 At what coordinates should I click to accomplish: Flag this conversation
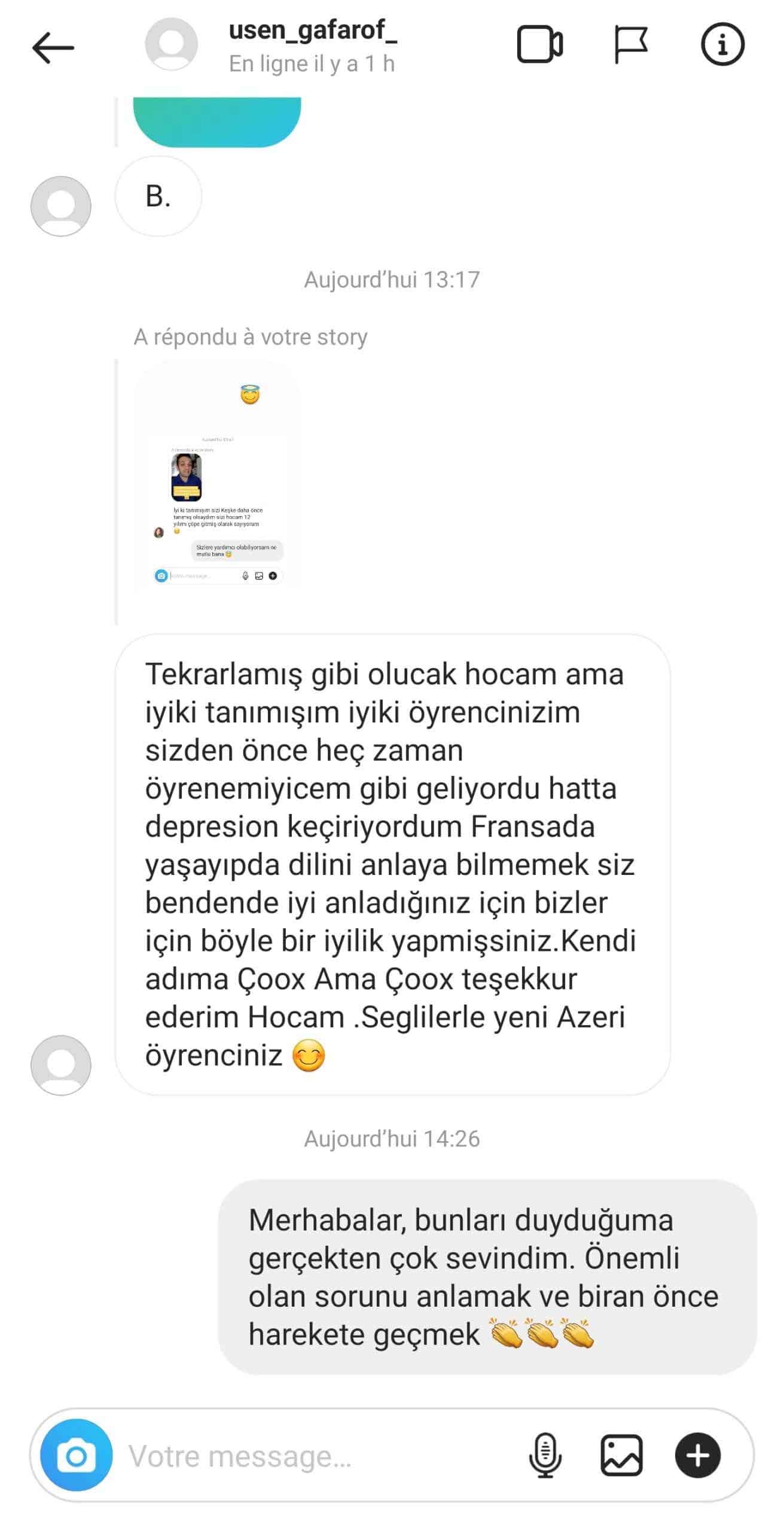630,45
